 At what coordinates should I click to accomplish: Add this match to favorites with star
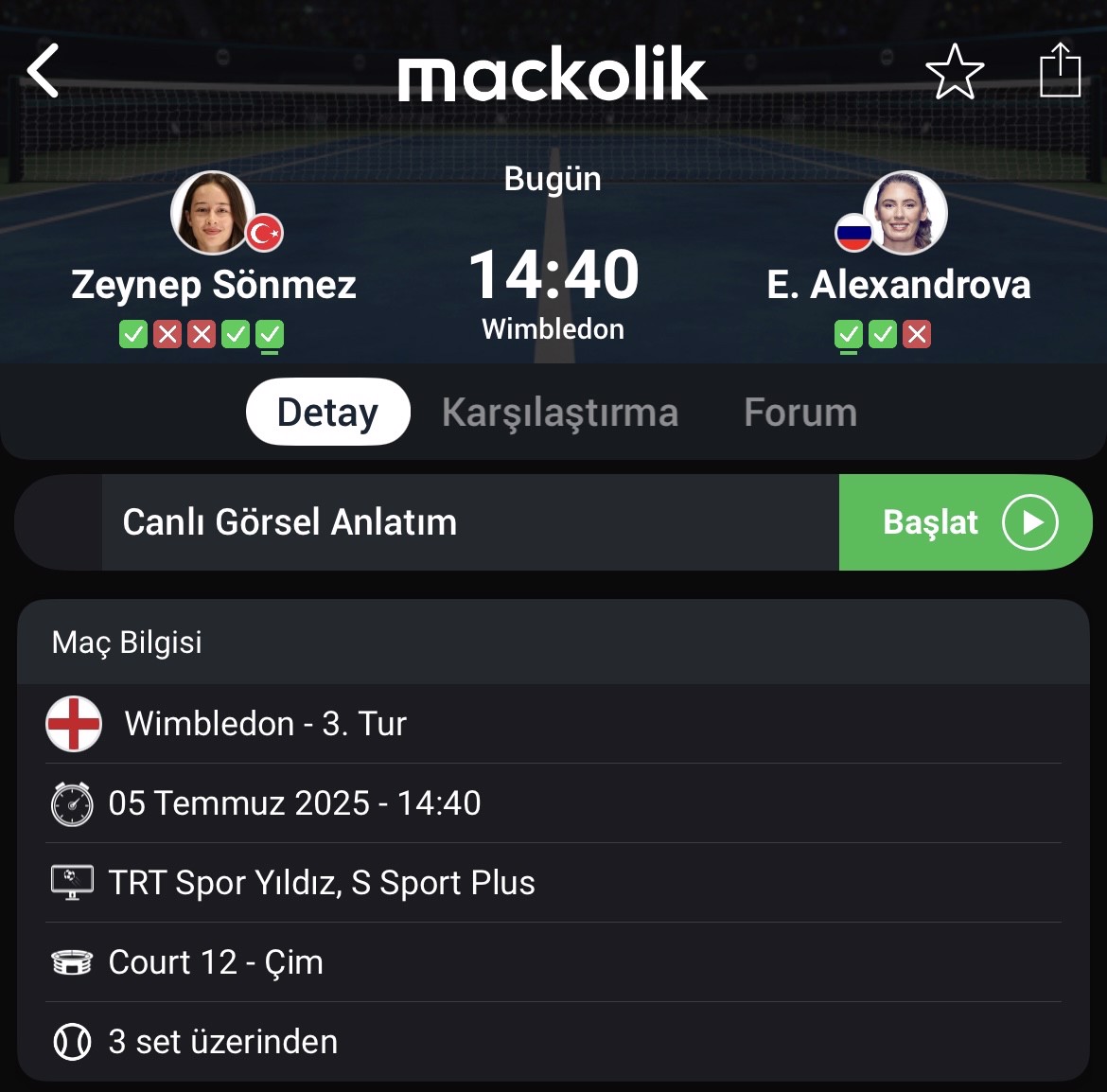click(x=954, y=72)
